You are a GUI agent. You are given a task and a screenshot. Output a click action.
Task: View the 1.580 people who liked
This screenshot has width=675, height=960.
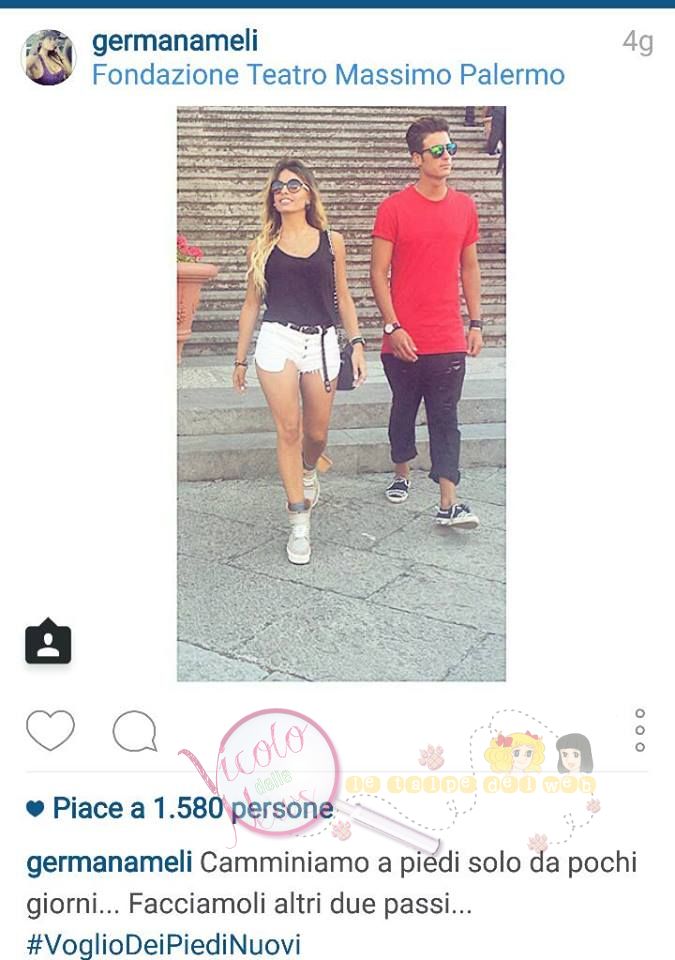[192, 808]
